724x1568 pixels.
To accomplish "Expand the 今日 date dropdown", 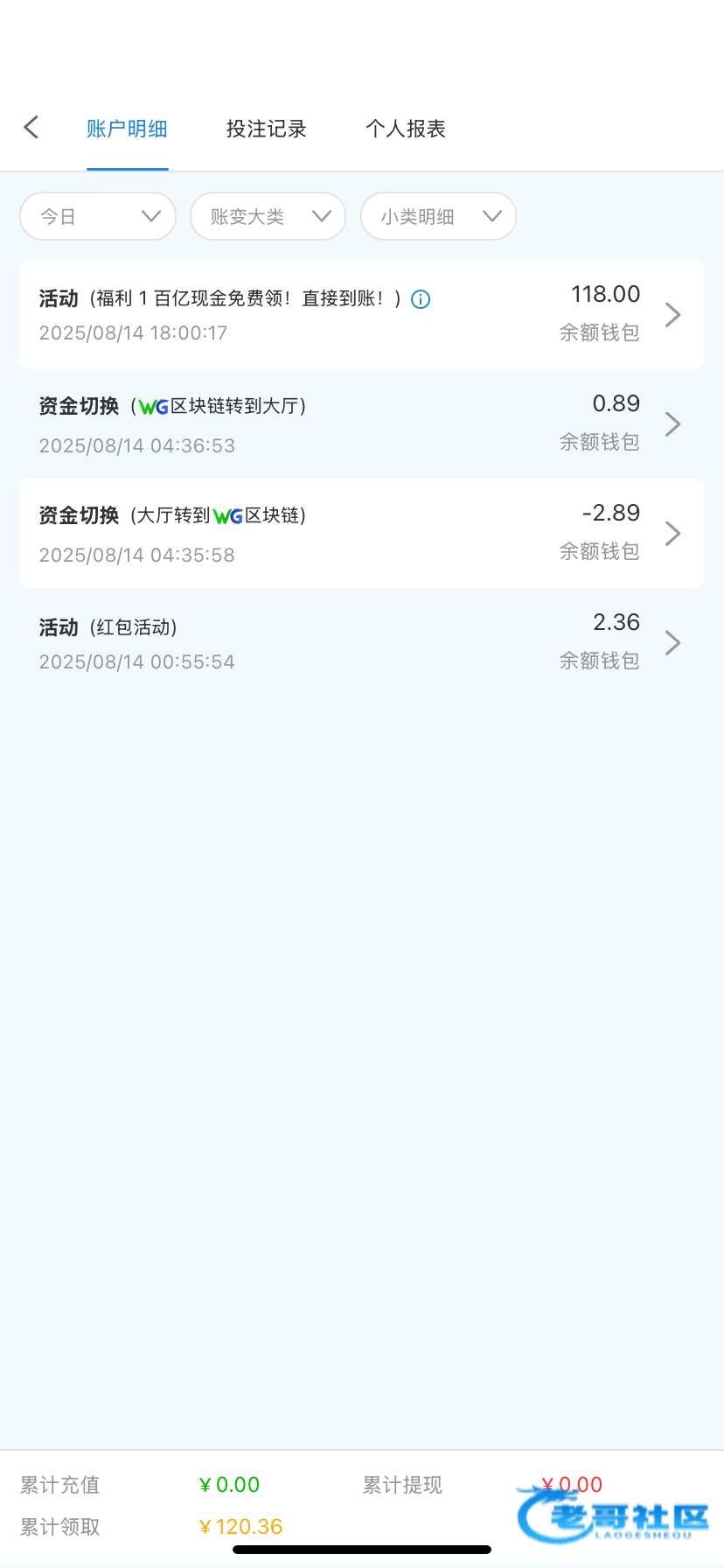I will [98, 216].
